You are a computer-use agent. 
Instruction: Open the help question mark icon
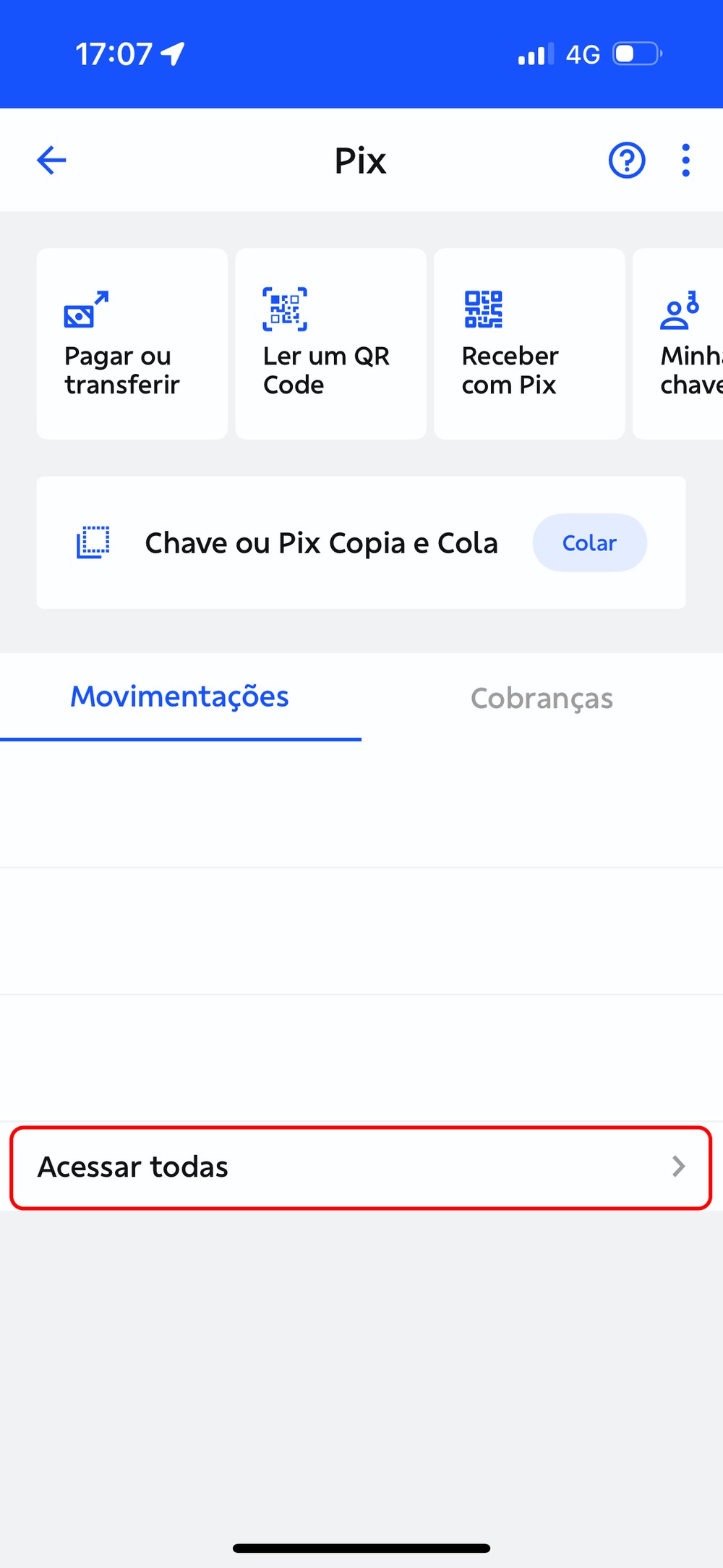coord(626,161)
